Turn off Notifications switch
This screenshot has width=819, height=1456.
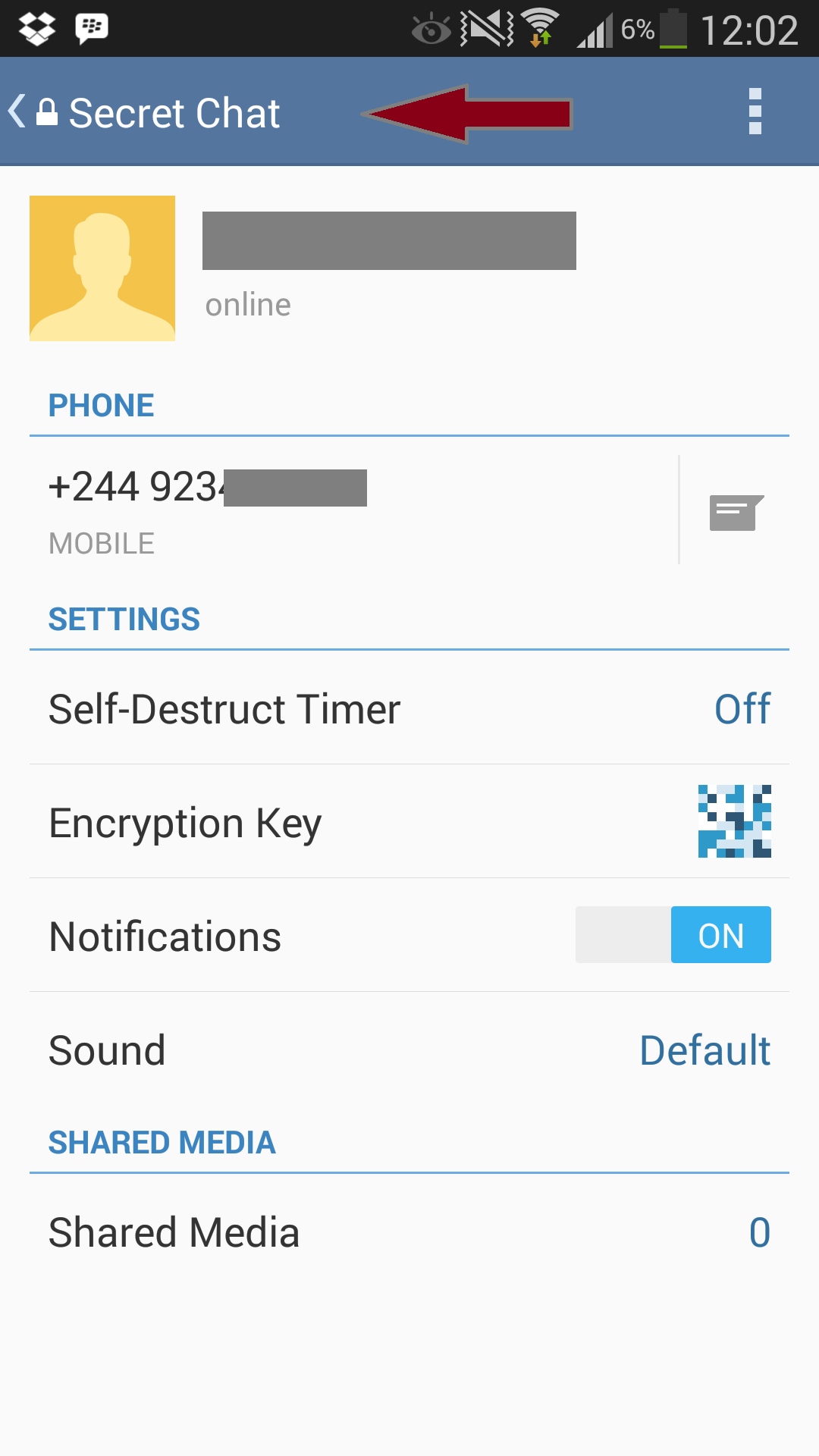[x=673, y=934]
